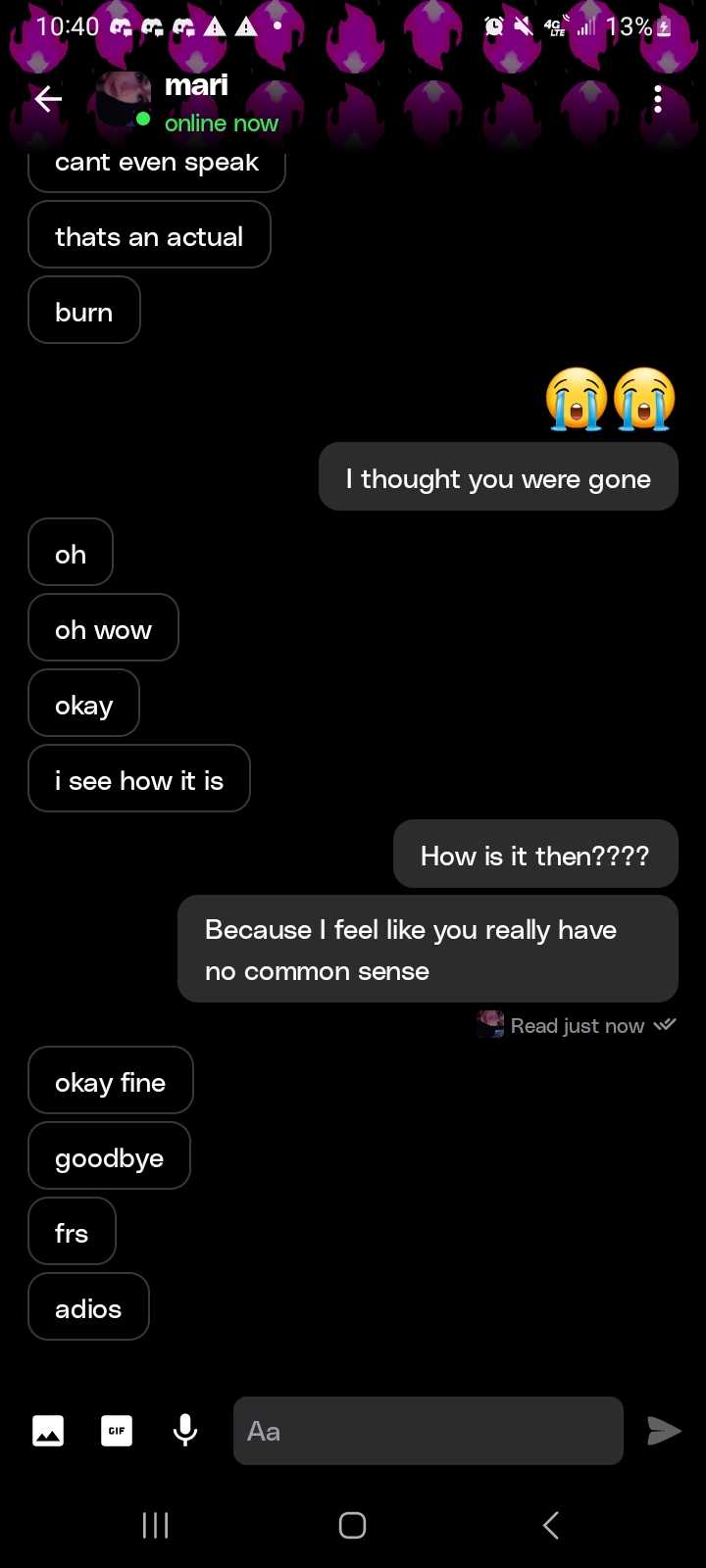This screenshot has height=1568, width=706.
Task: Attach a photo from the gallery icon
Action: (x=48, y=1431)
